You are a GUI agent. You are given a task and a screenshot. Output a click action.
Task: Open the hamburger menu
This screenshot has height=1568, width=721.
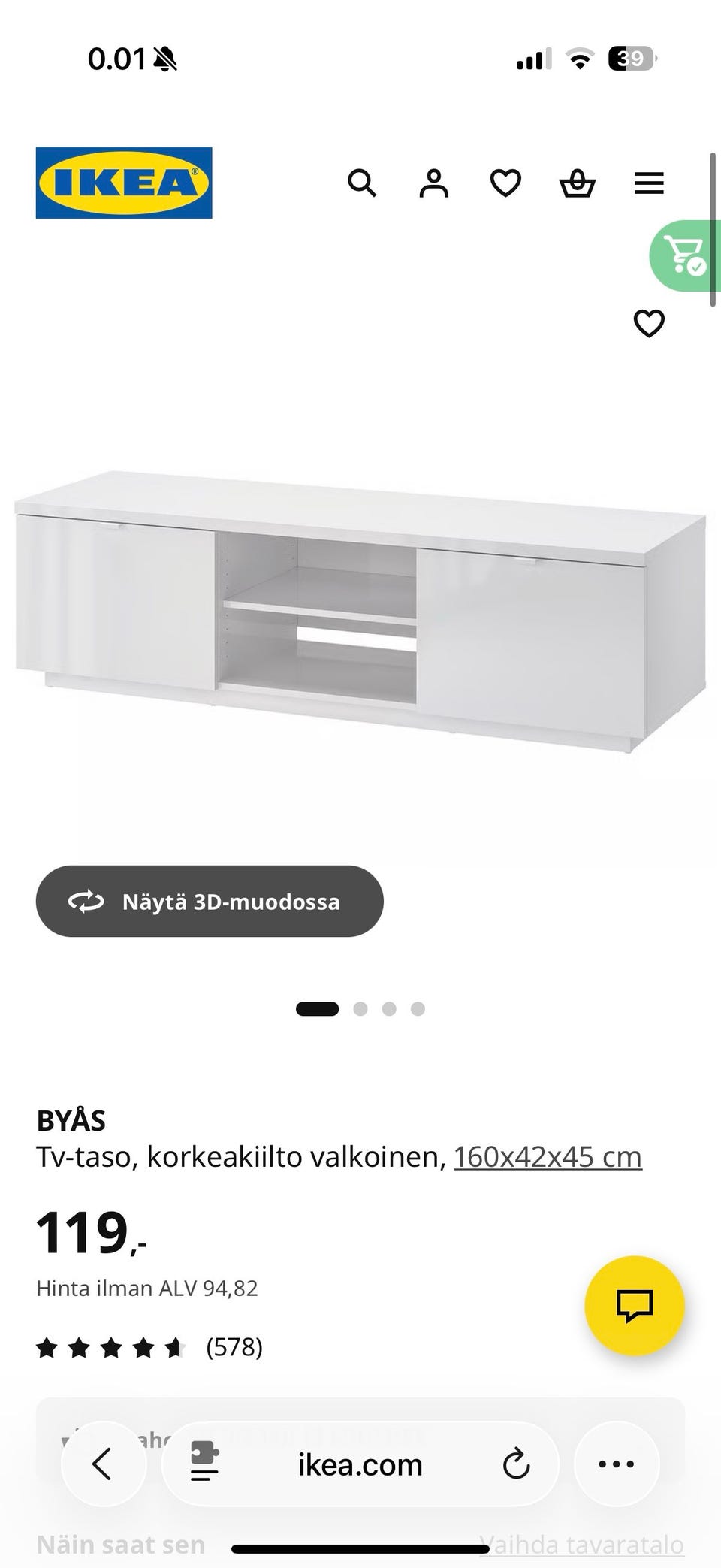(x=649, y=183)
